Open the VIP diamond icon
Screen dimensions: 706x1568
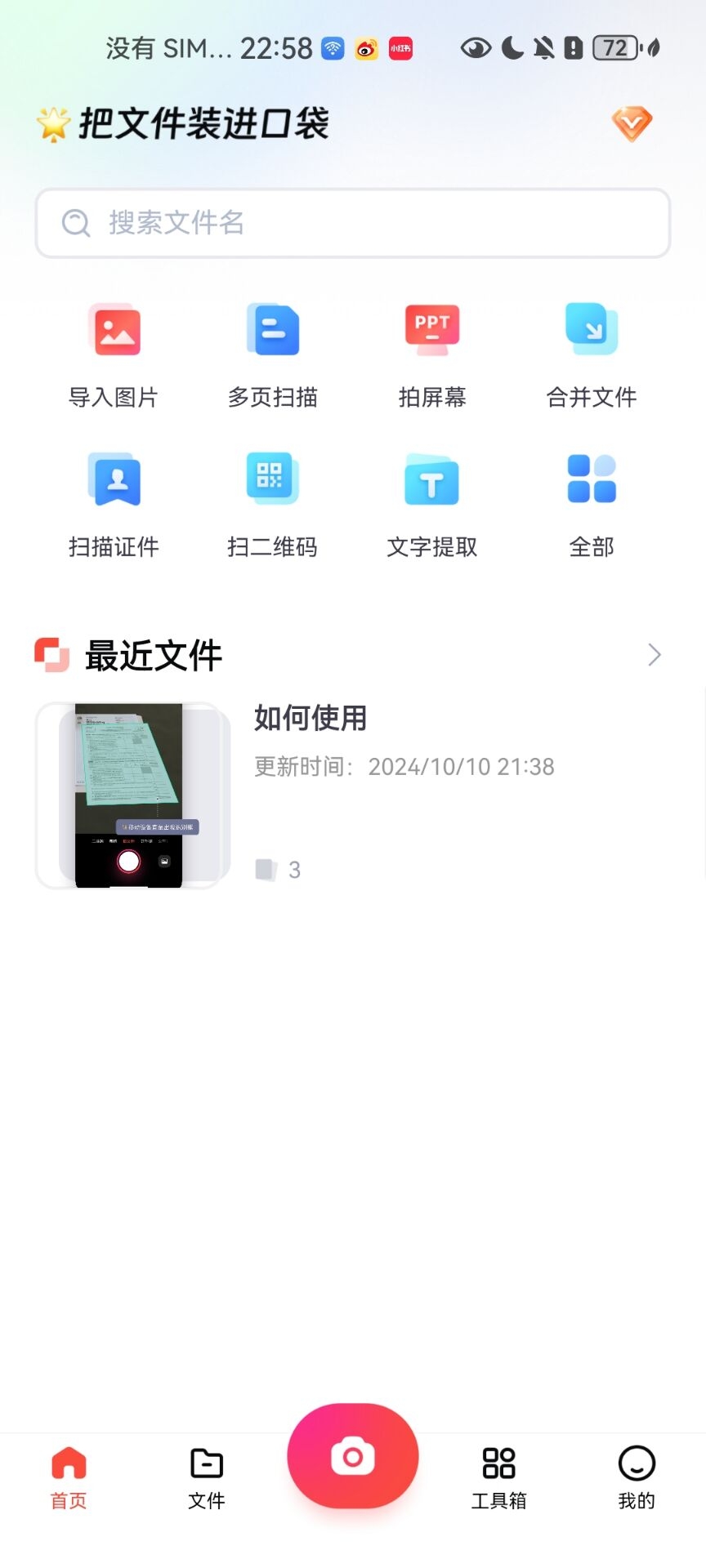(632, 124)
